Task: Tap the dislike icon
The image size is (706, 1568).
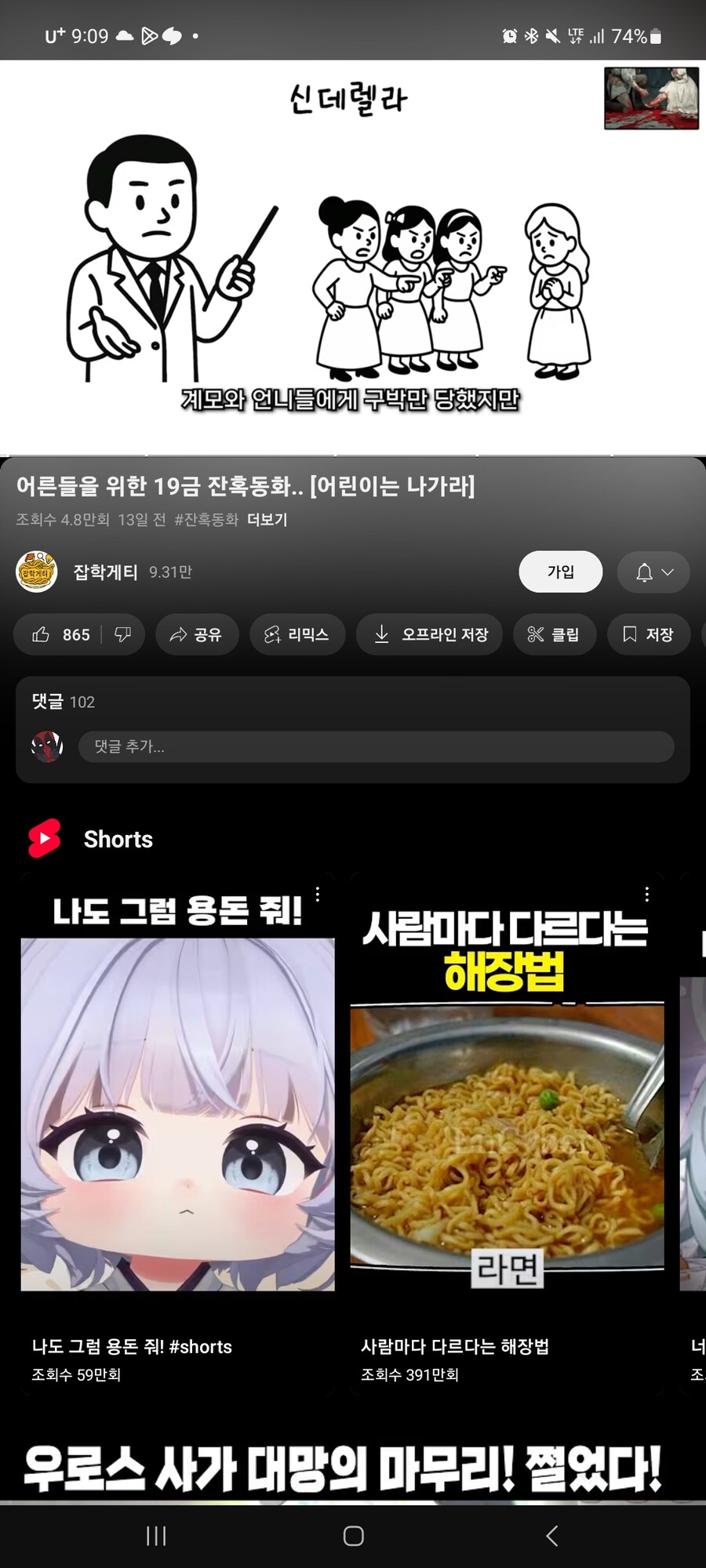Action: pos(122,634)
